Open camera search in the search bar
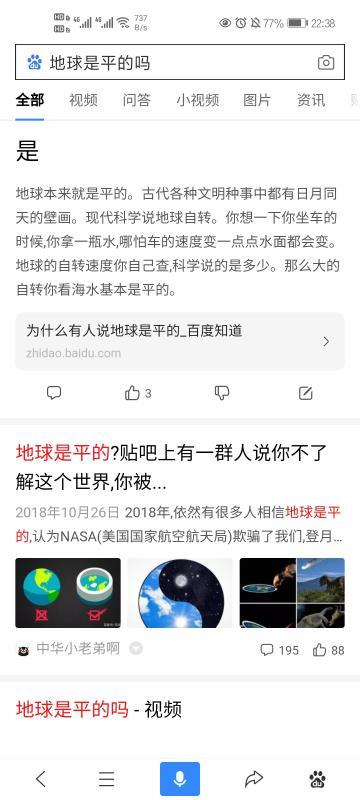 [326, 63]
